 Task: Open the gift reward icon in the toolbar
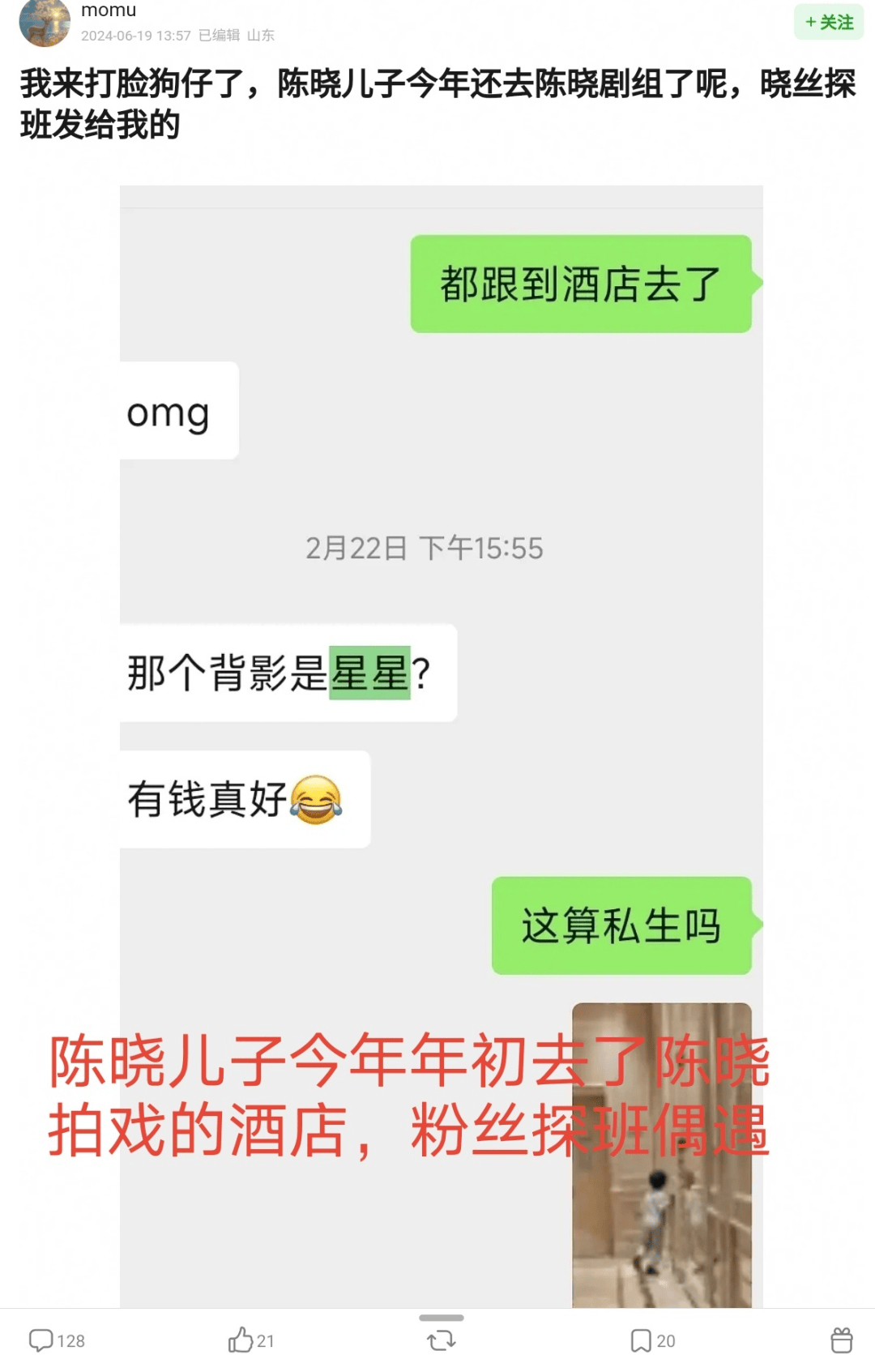click(840, 1341)
